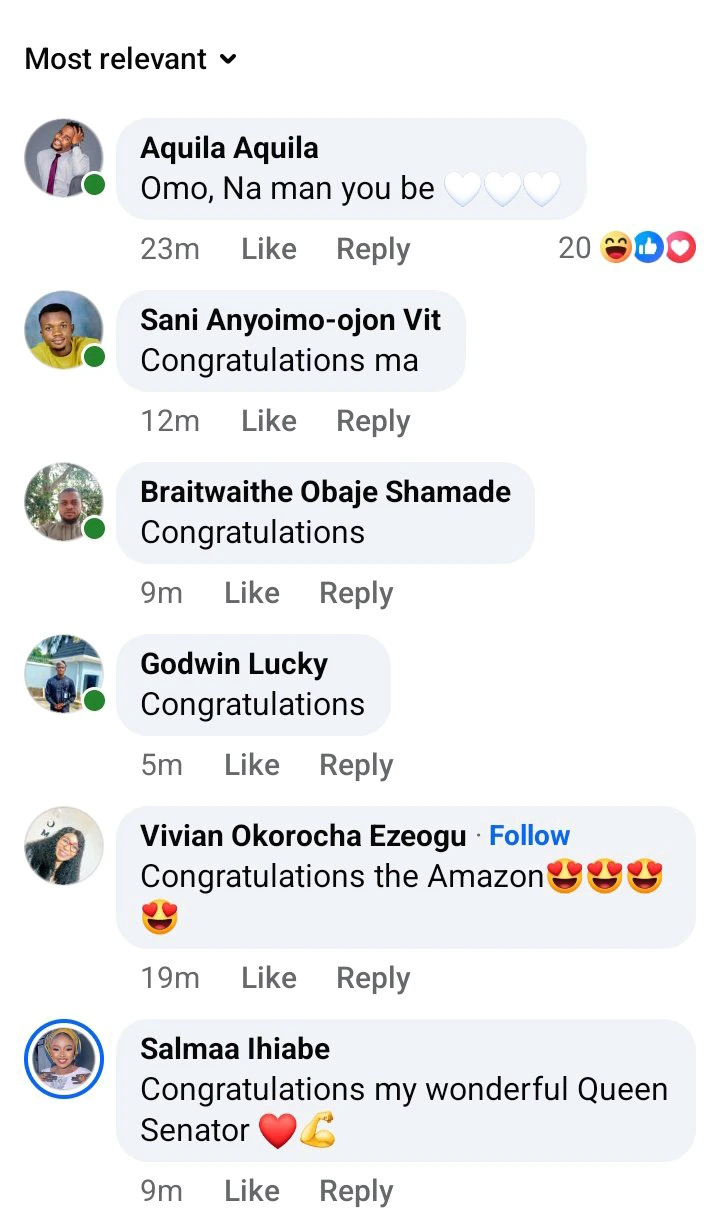Reply to Sani Anyoimo-ojon Vit's comment
This screenshot has width=720, height=1216.
point(373,421)
